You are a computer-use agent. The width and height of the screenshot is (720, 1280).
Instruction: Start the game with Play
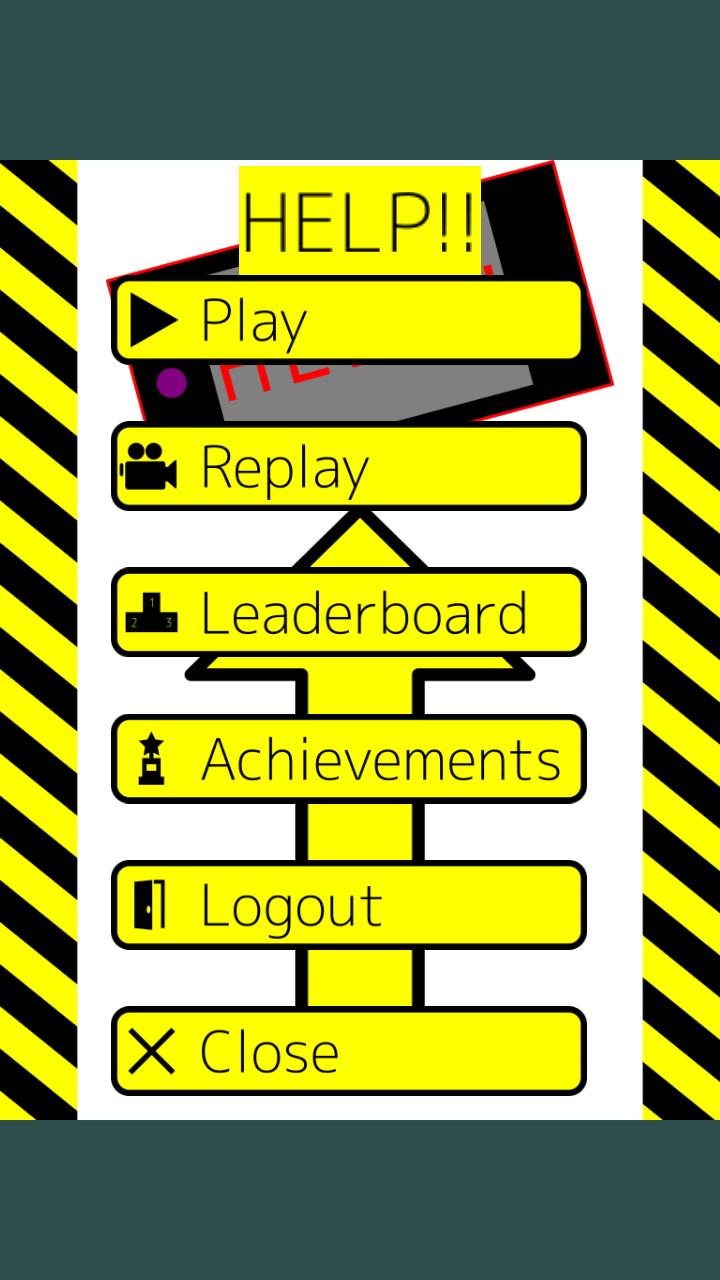(347, 321)
